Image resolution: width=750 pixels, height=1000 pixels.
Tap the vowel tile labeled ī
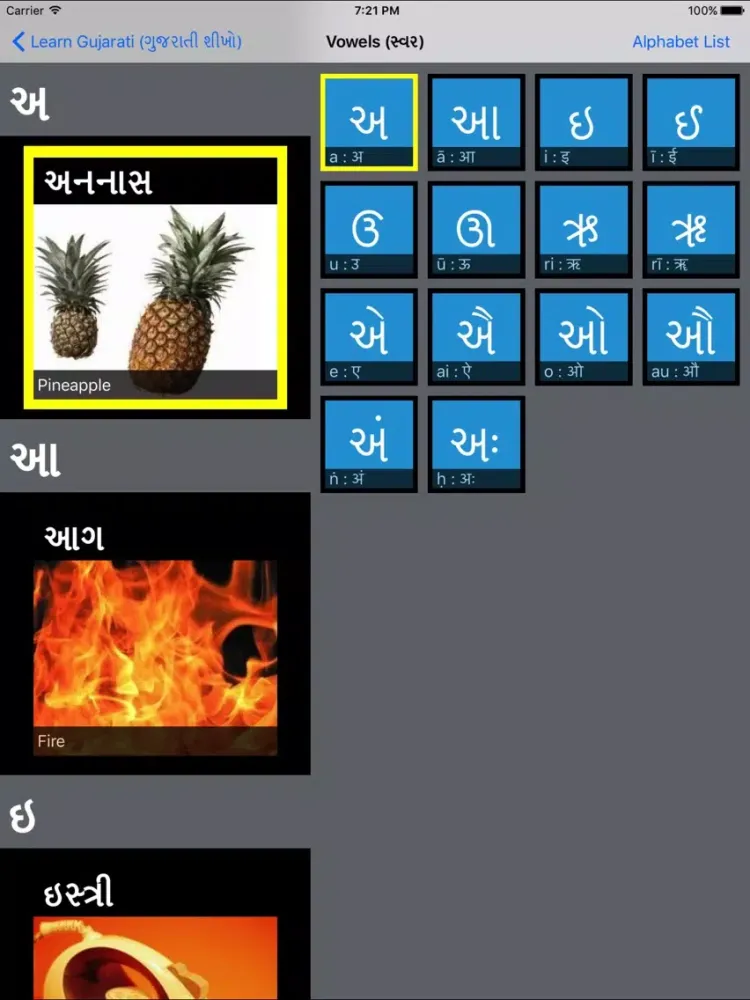(690, 121)
